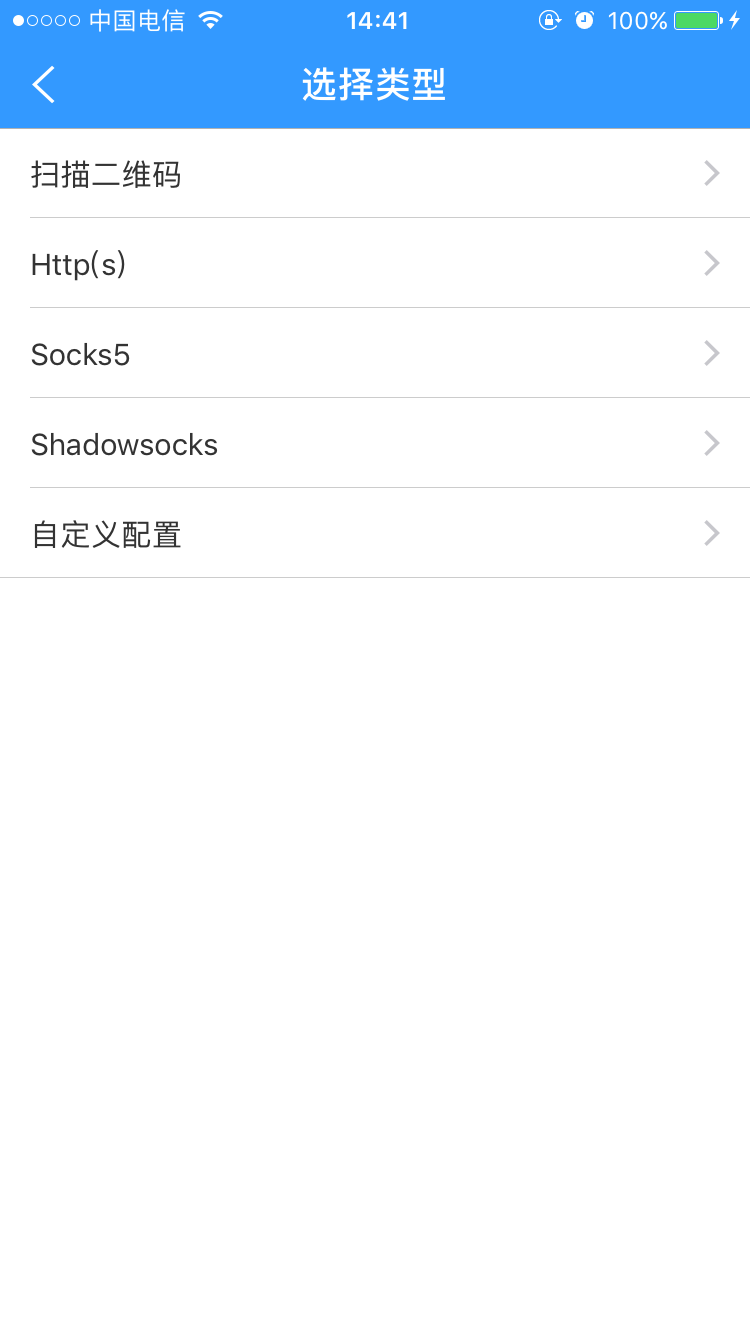Tap the orientation lock icon
The image size is (750, 1334).
(549, 19)
